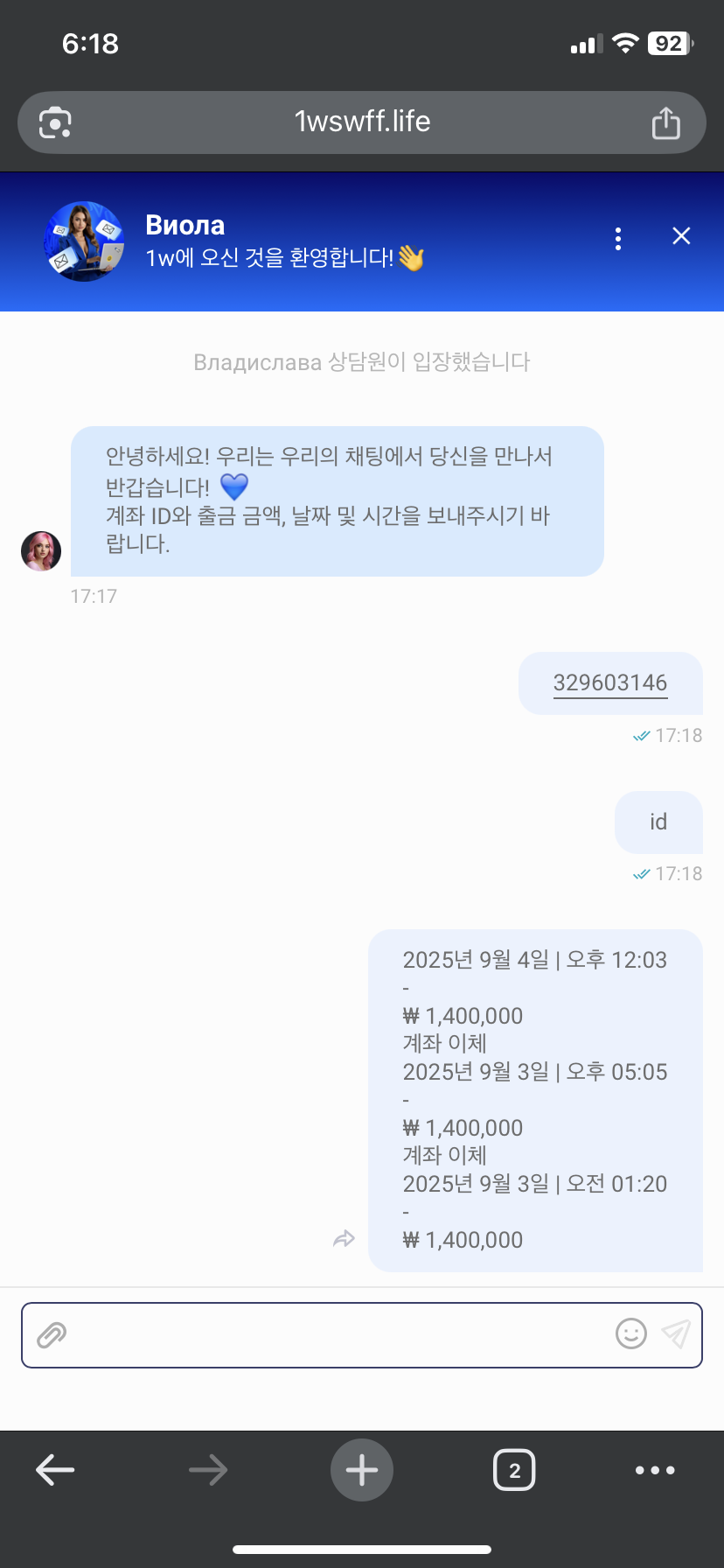724x1568 pixels.
Task: Open the browser lens camera icon
Action: [55, 122]
